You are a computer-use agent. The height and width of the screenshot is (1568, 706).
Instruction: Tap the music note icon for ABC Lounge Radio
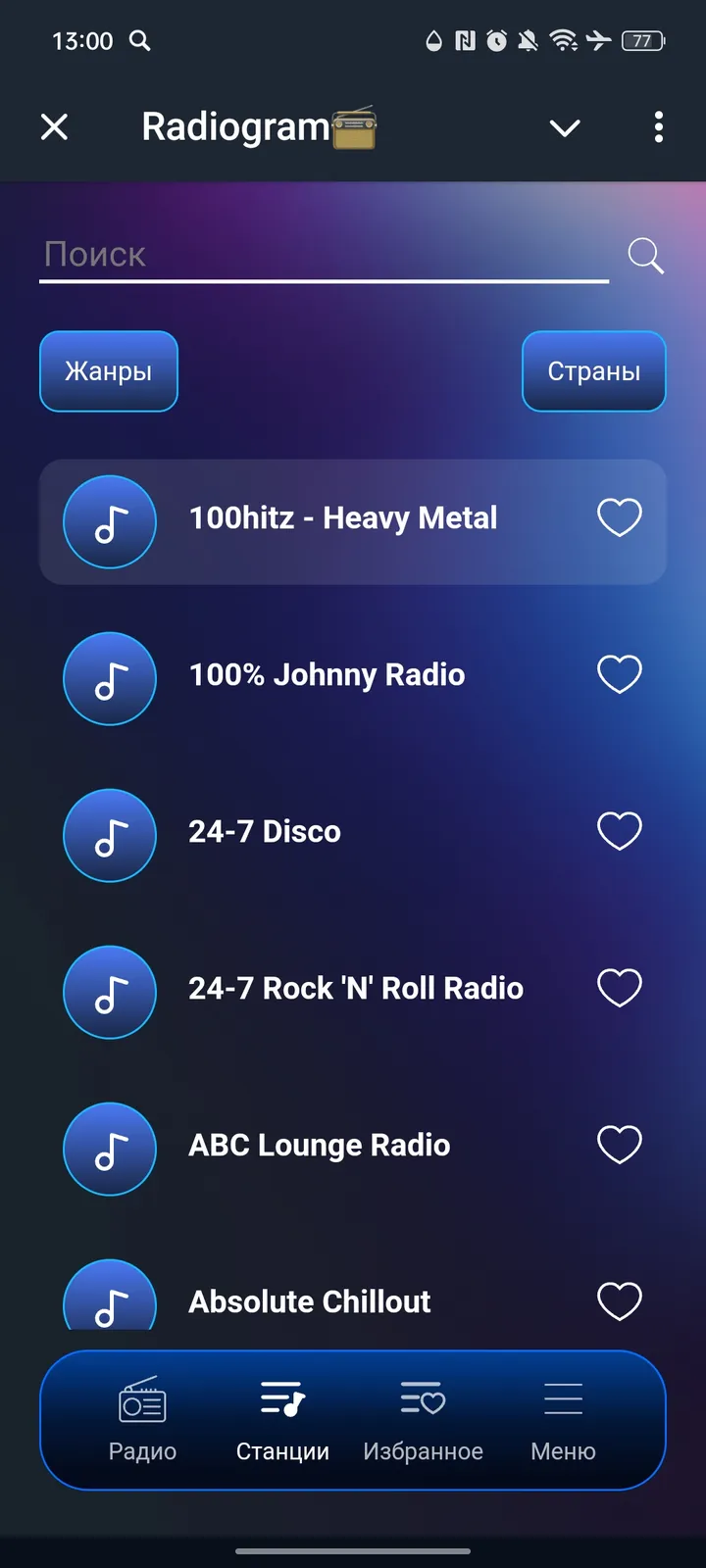tap(109, 1149)
